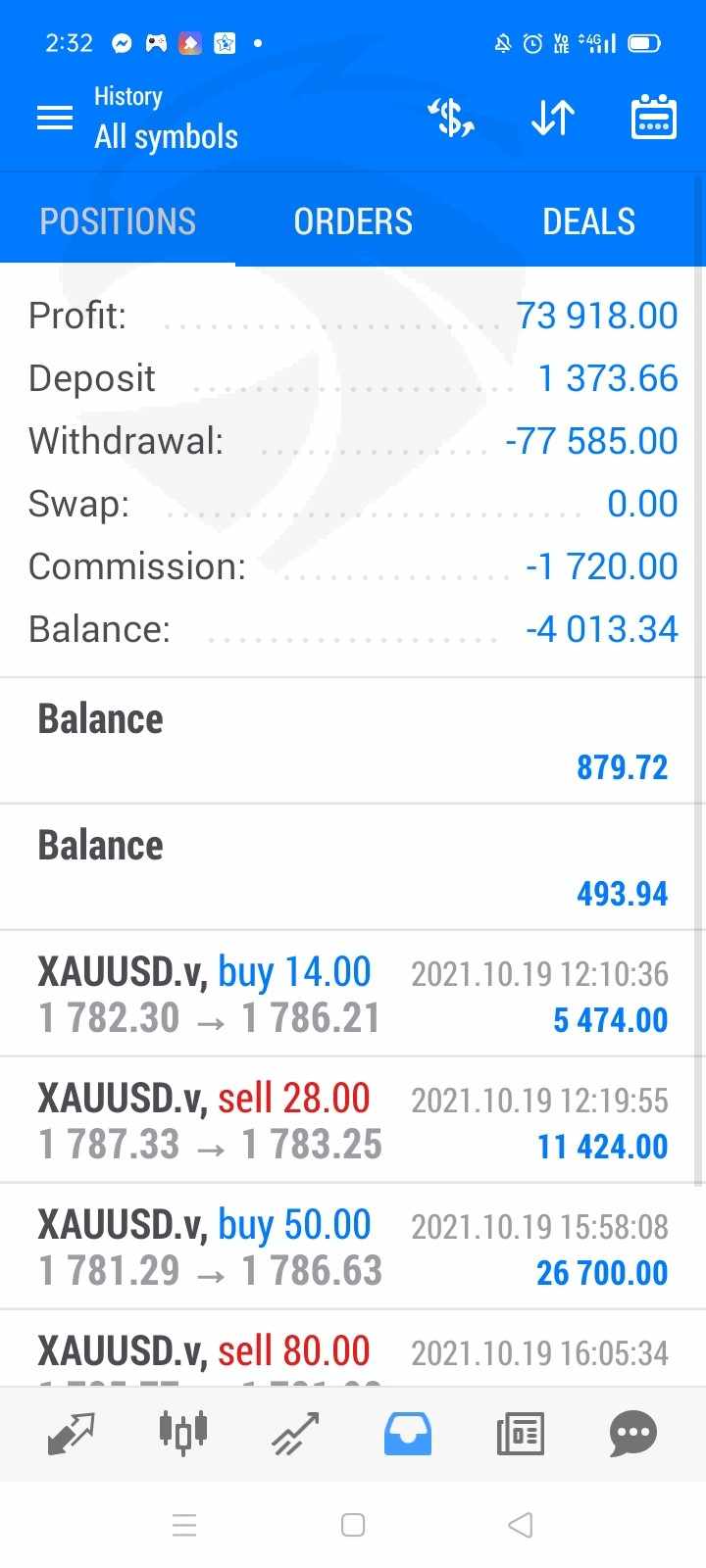The width and height of the screenshot is (706, 1568).
Task: Open the XAUUSD.v buy 14.00 position
Action: (353, 995)
